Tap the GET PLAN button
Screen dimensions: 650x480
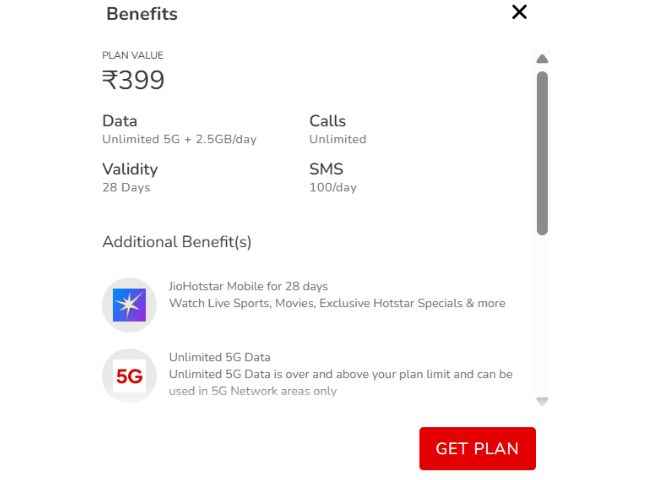(x=477, y=448)
